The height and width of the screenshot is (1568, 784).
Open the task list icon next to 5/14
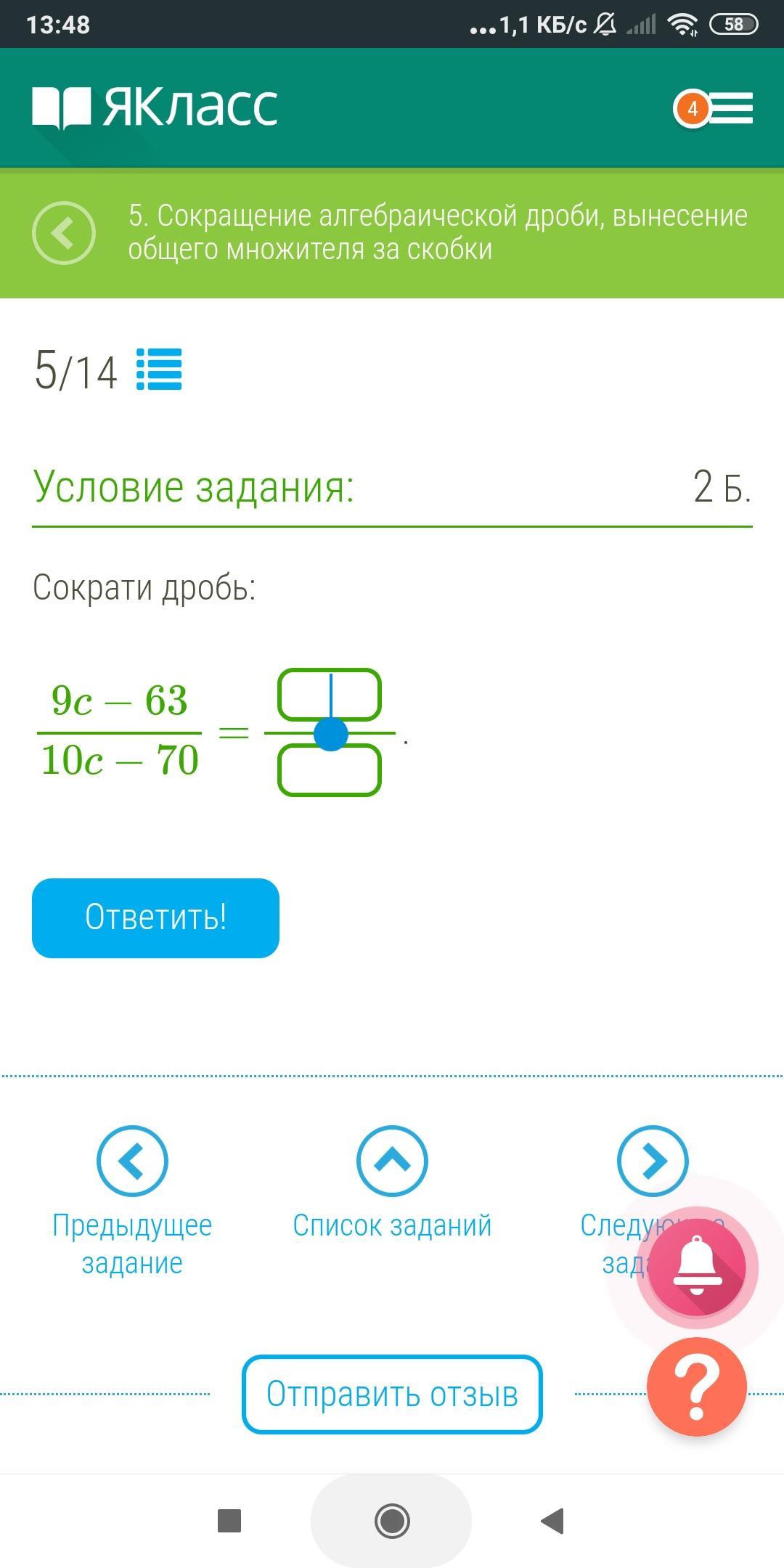tap(159, 369)
